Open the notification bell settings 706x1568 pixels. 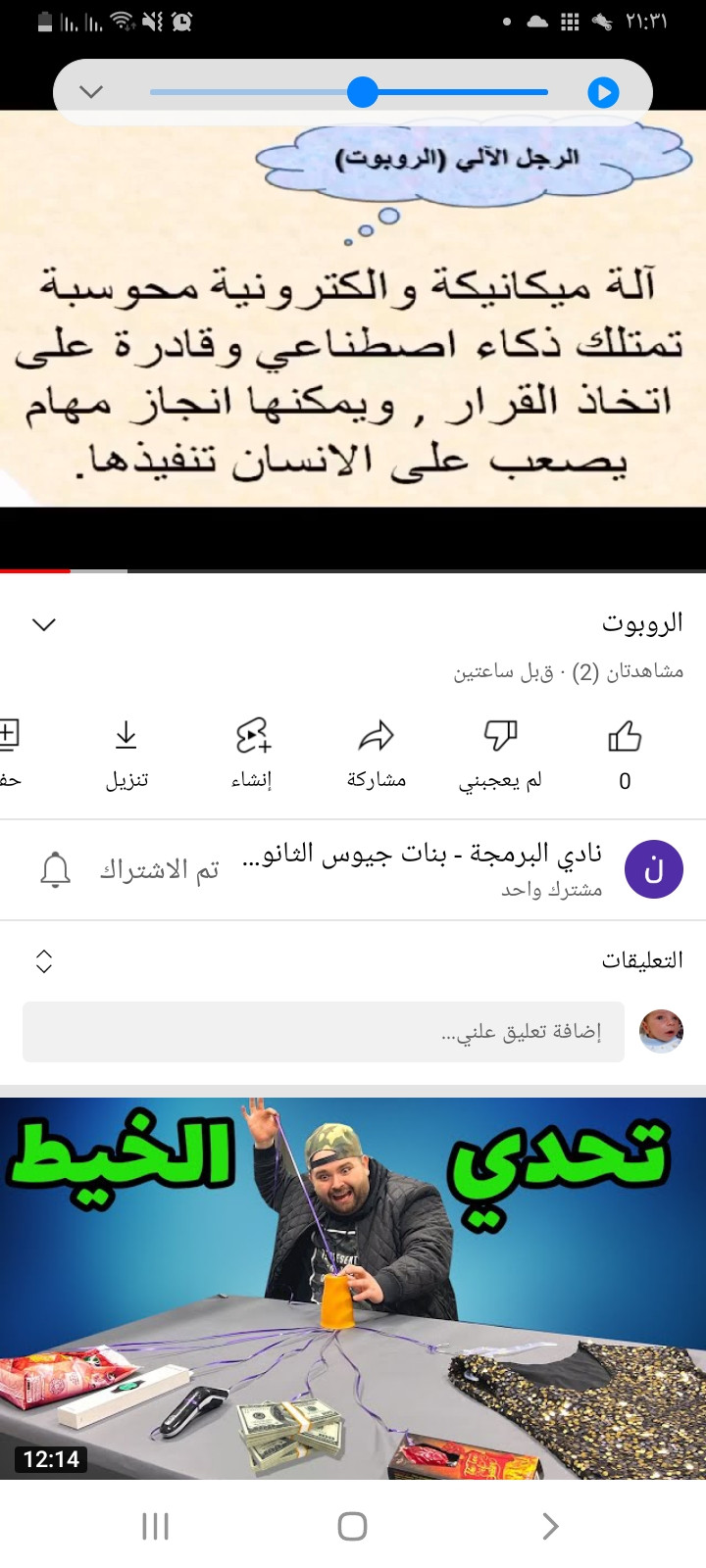coord(56,869)
